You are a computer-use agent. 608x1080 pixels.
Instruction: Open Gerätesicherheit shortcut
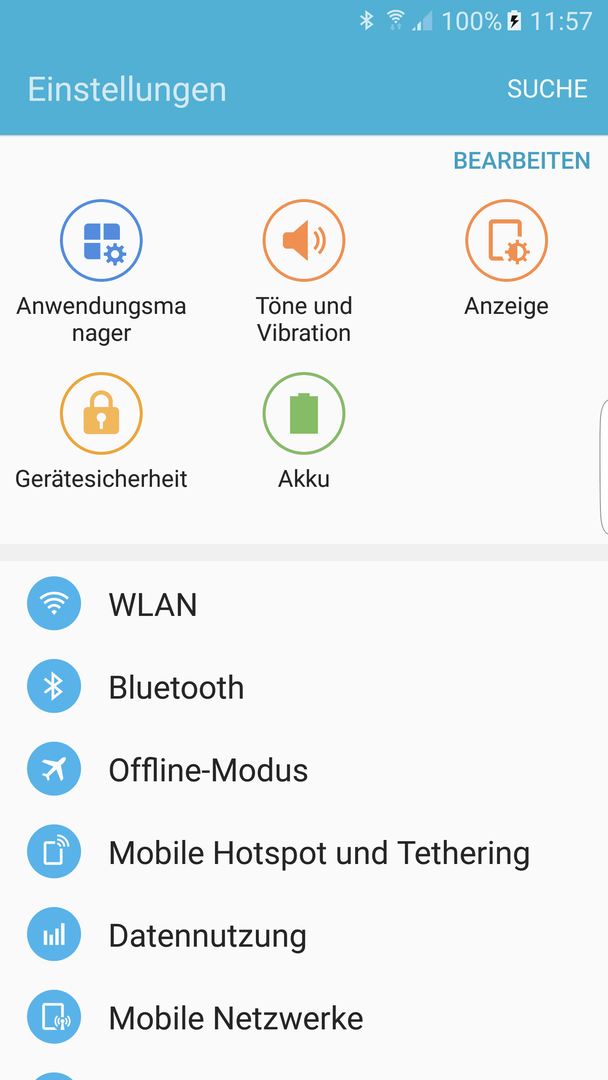101,431
